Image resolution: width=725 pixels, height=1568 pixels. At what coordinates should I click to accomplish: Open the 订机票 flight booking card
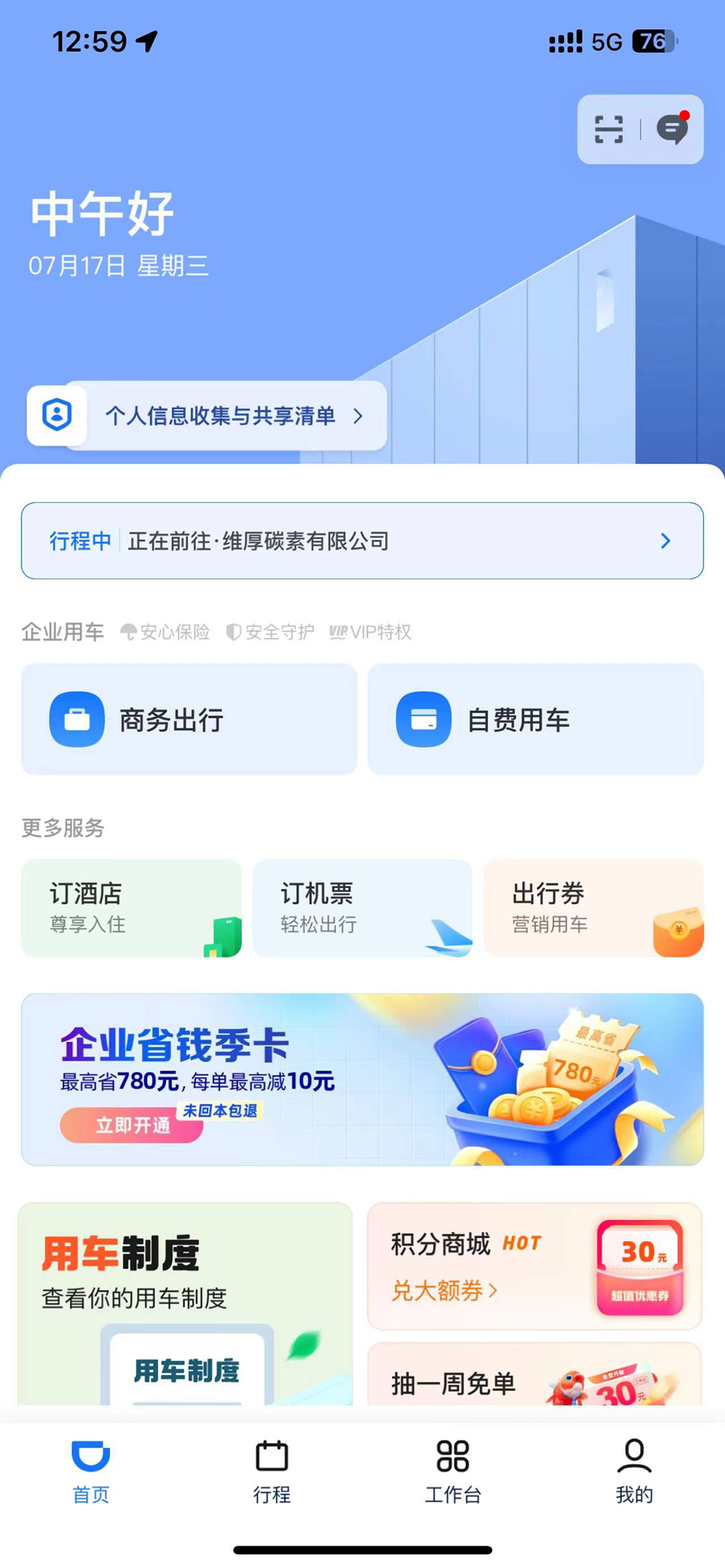[362, 908]
